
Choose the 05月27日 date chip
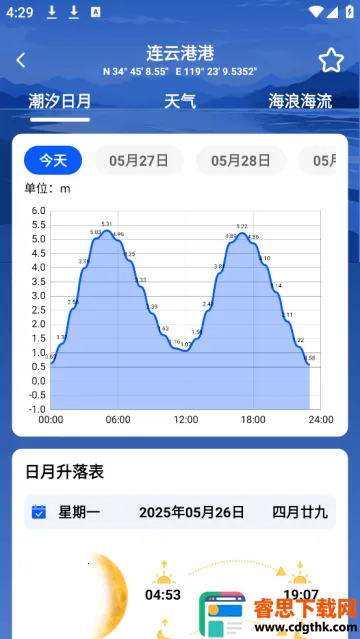139,160
